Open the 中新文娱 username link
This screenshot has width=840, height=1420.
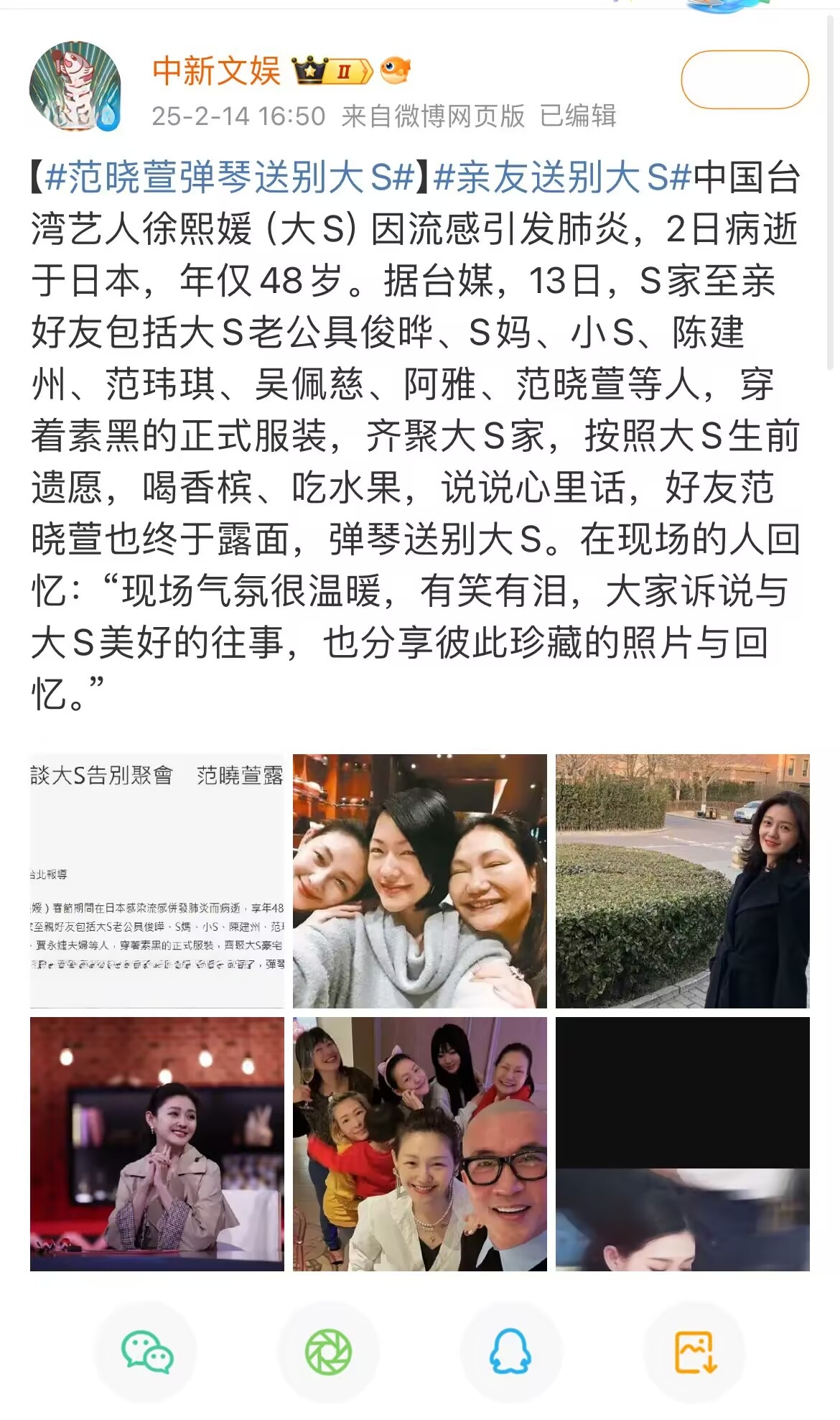click(215, 70)
